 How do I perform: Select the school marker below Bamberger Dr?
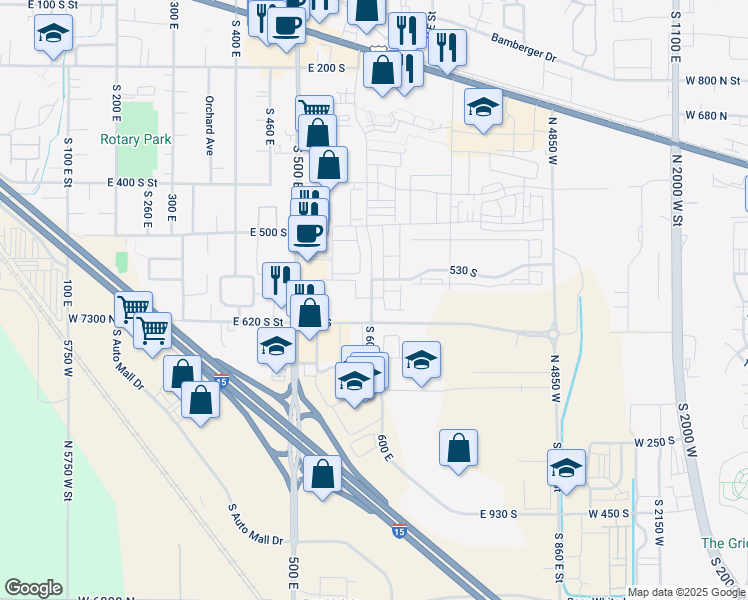(483, 108)
